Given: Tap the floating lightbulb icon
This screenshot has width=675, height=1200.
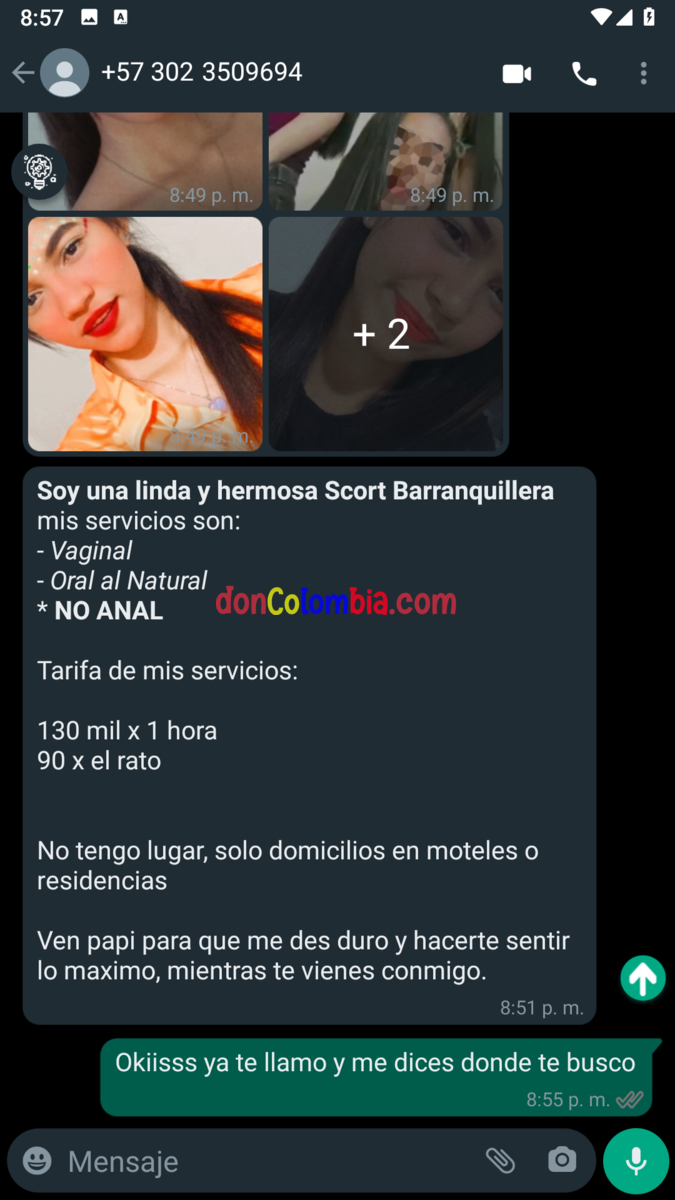Looking at the screenshot, I should (x=38, y=172).
